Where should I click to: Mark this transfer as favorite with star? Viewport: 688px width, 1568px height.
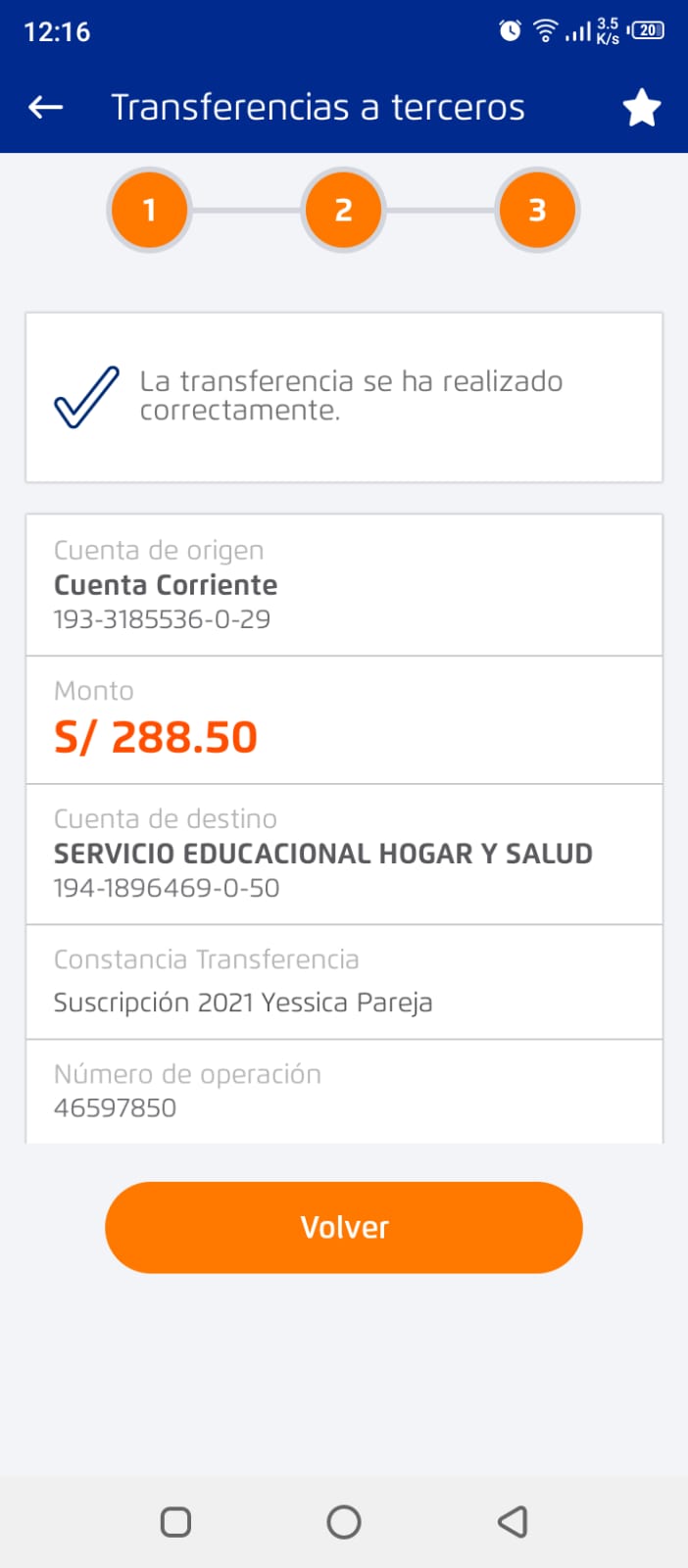pyautogui.click(x=642, y=108)
